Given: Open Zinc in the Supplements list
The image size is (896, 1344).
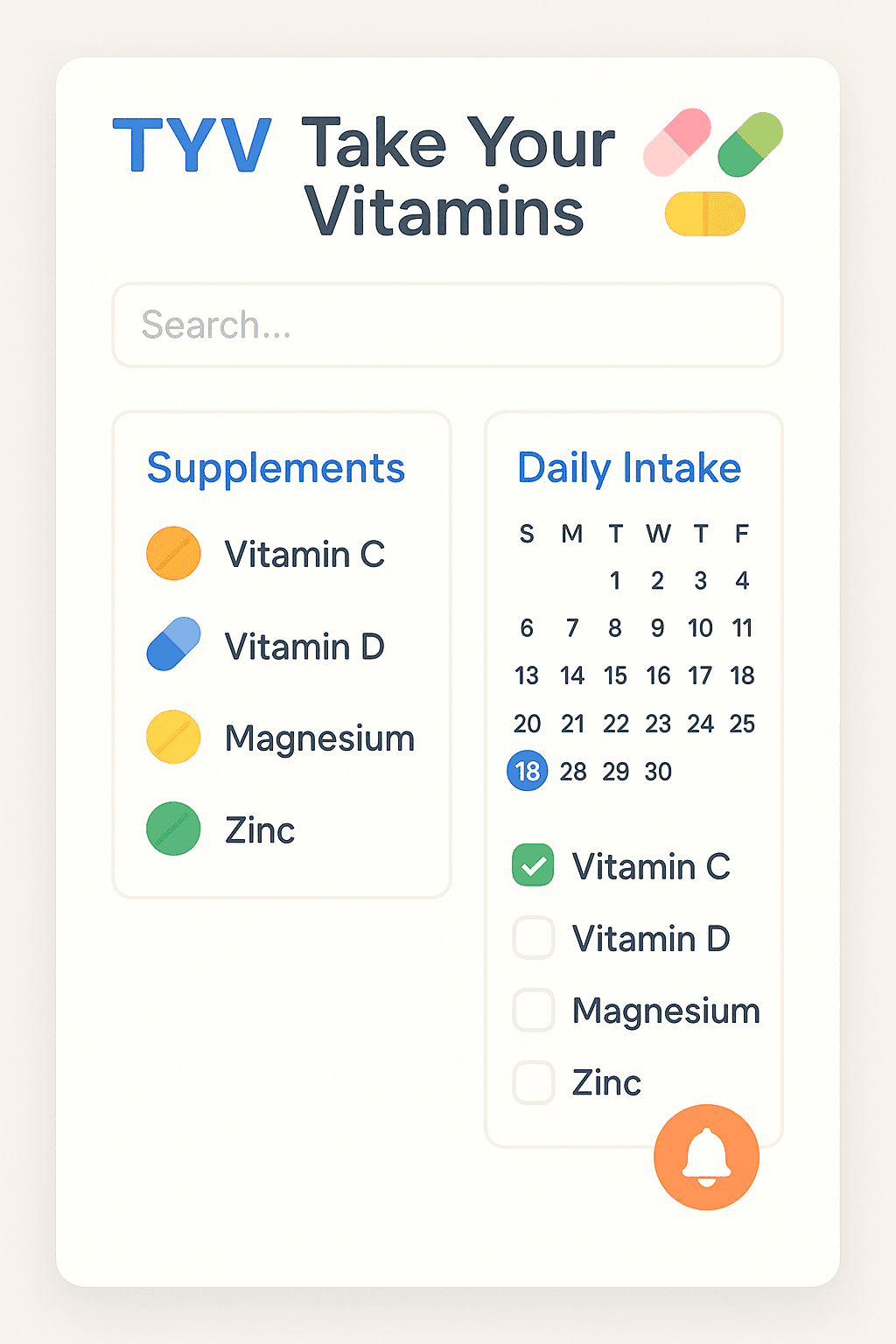Looking at the screenshot, I should coord(259,829).
